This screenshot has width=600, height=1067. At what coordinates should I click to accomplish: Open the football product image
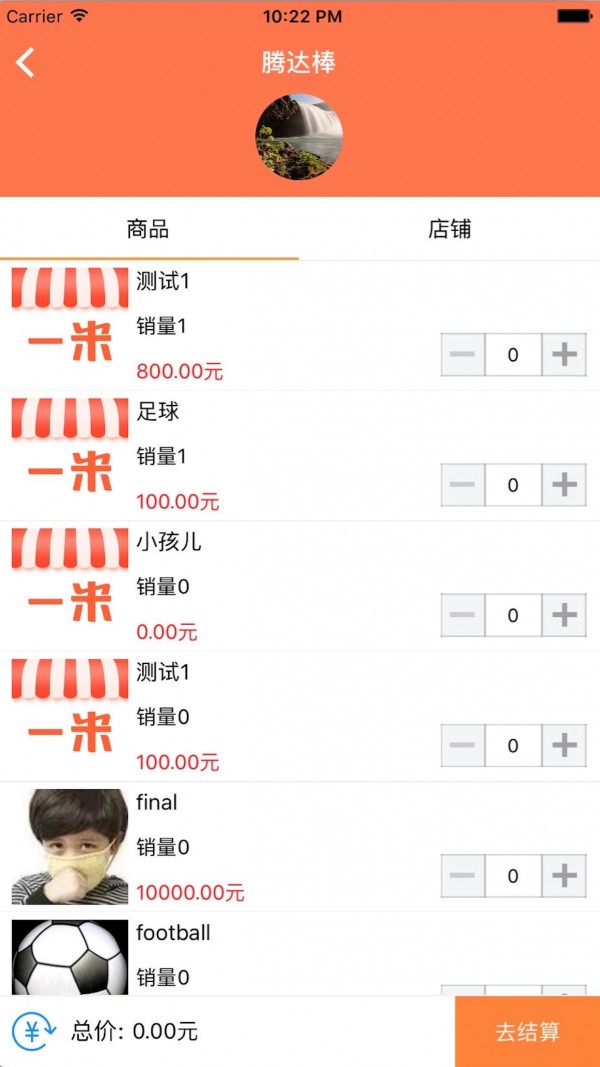point(70,957)
